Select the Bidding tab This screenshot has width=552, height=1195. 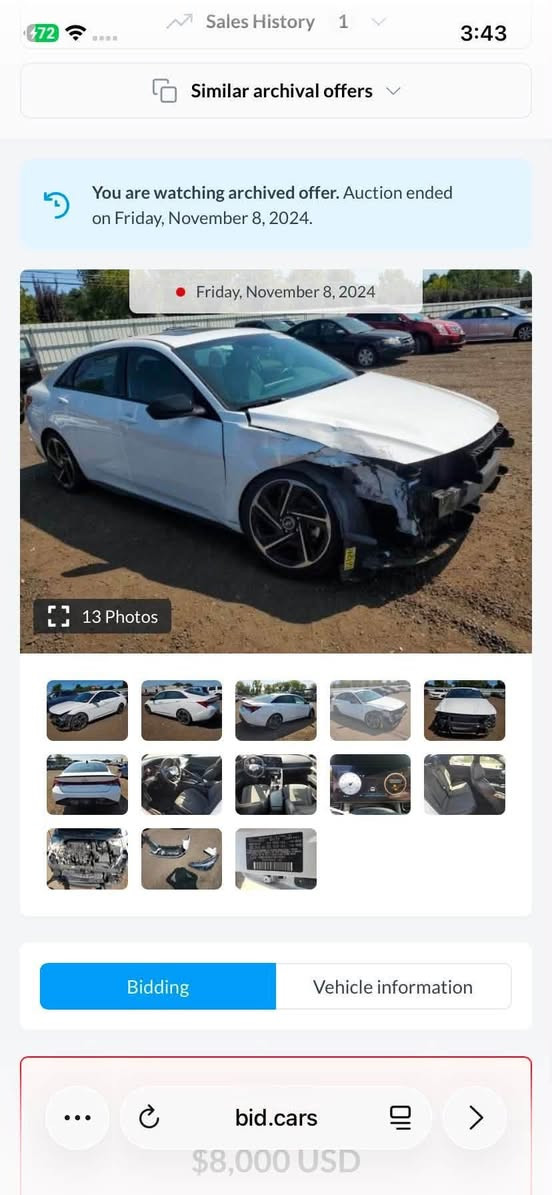158,986
